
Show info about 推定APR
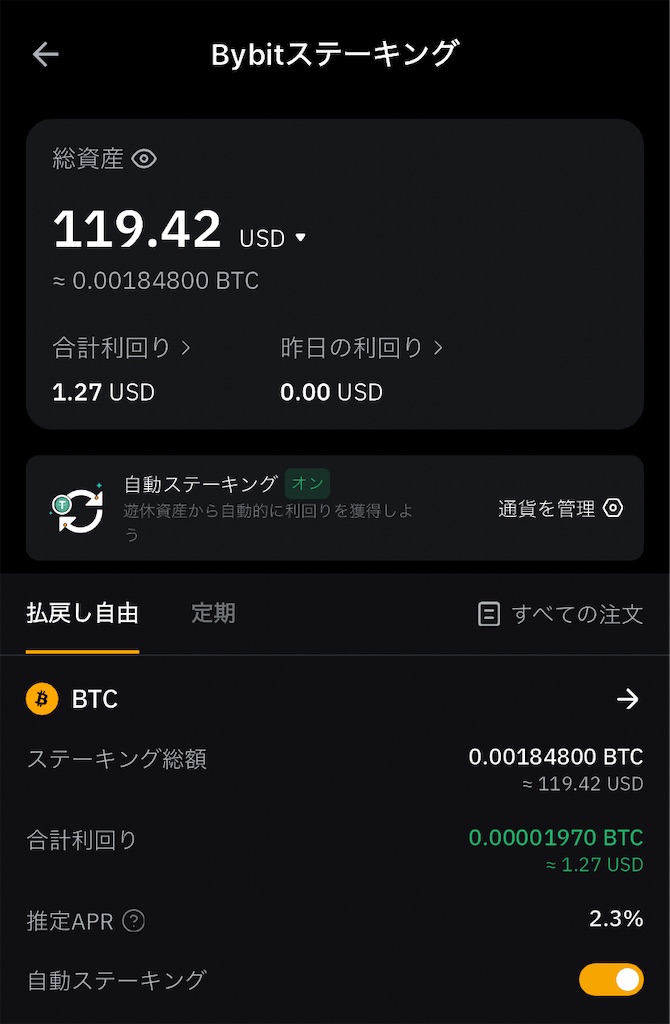click(133, 921)
